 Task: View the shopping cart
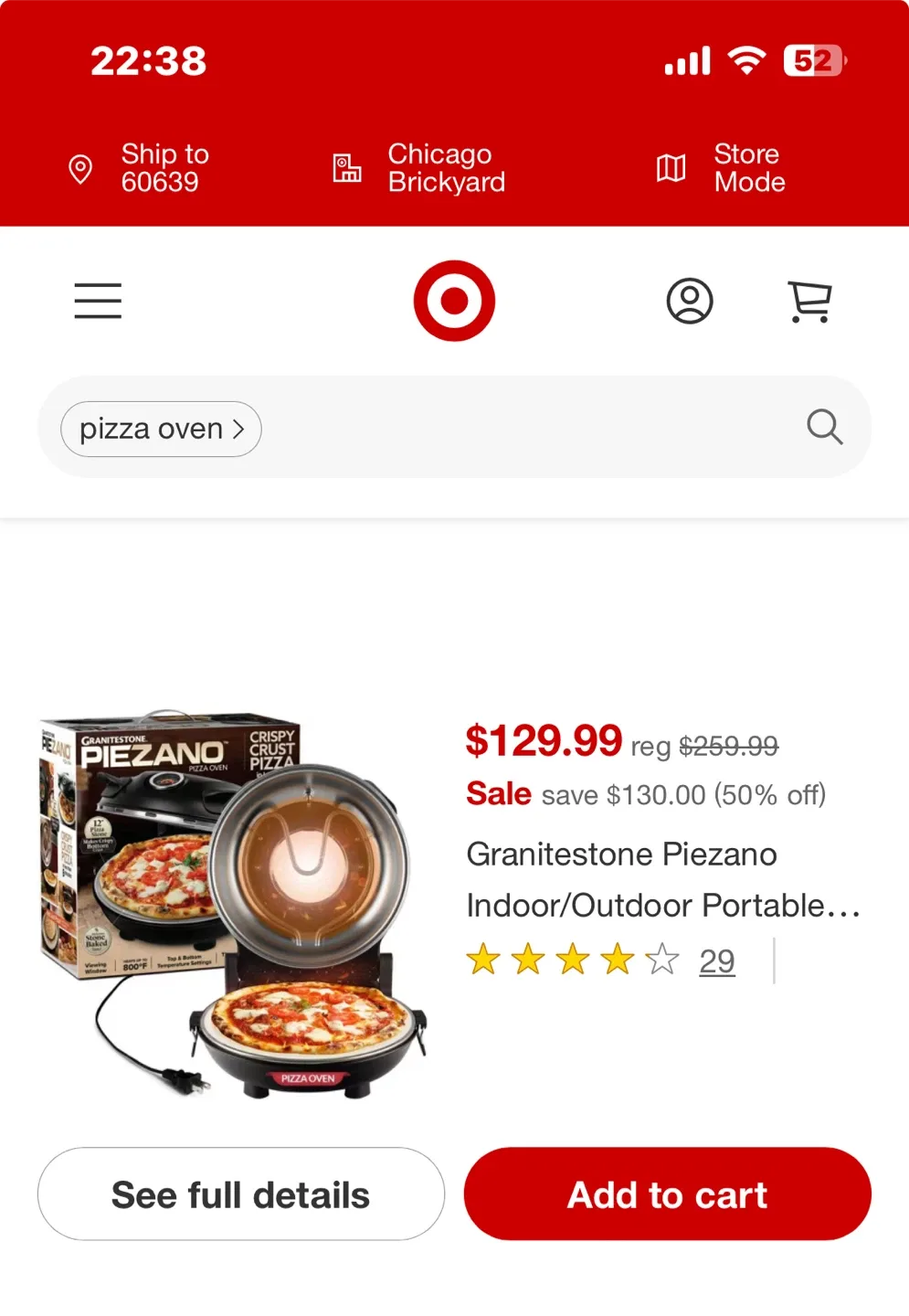click(x=809, y=301)
